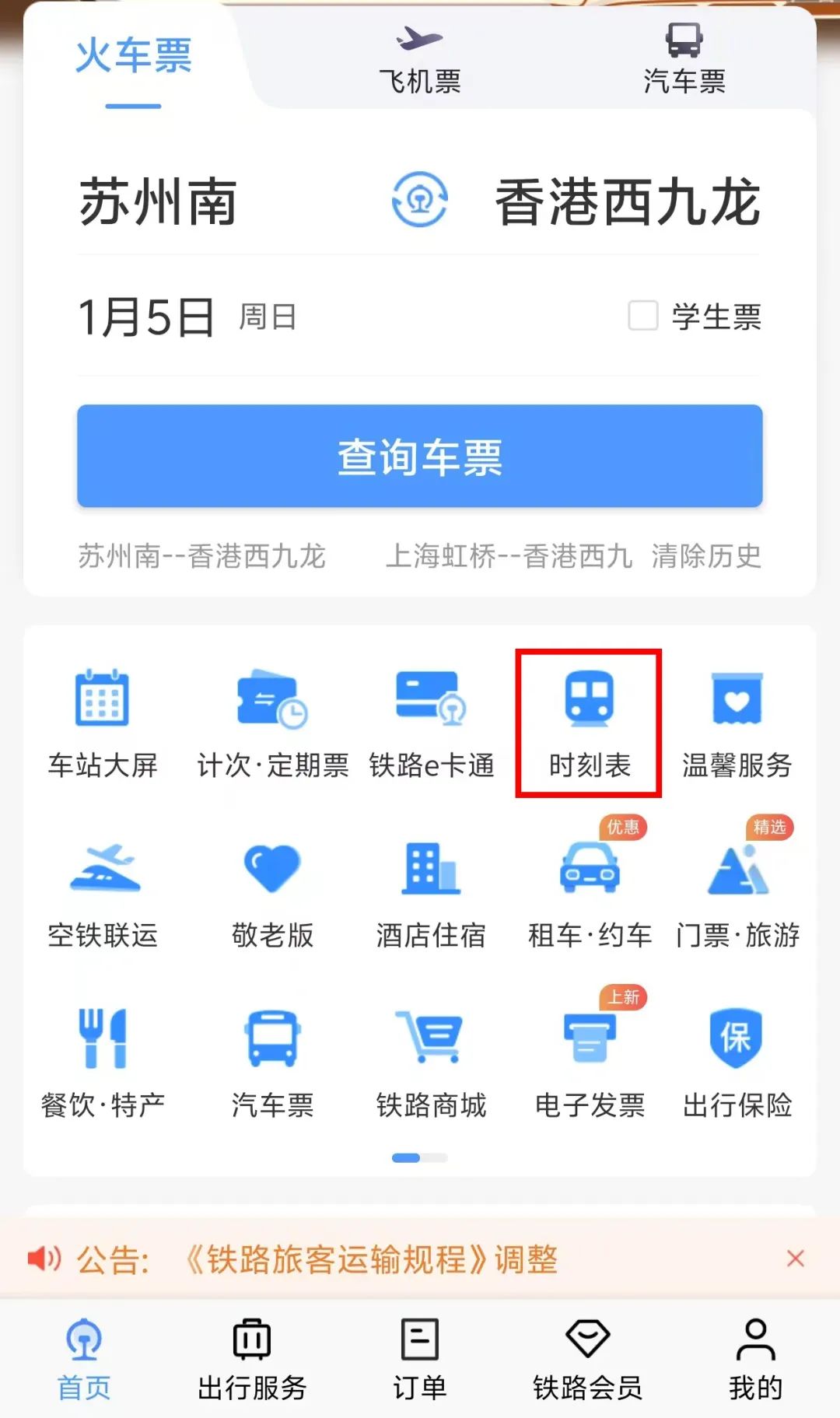The height and width of the screenshot is (1418, 840).
Task: Tap 查询车票 to search tickets
Action: click(x=419, y=457)
